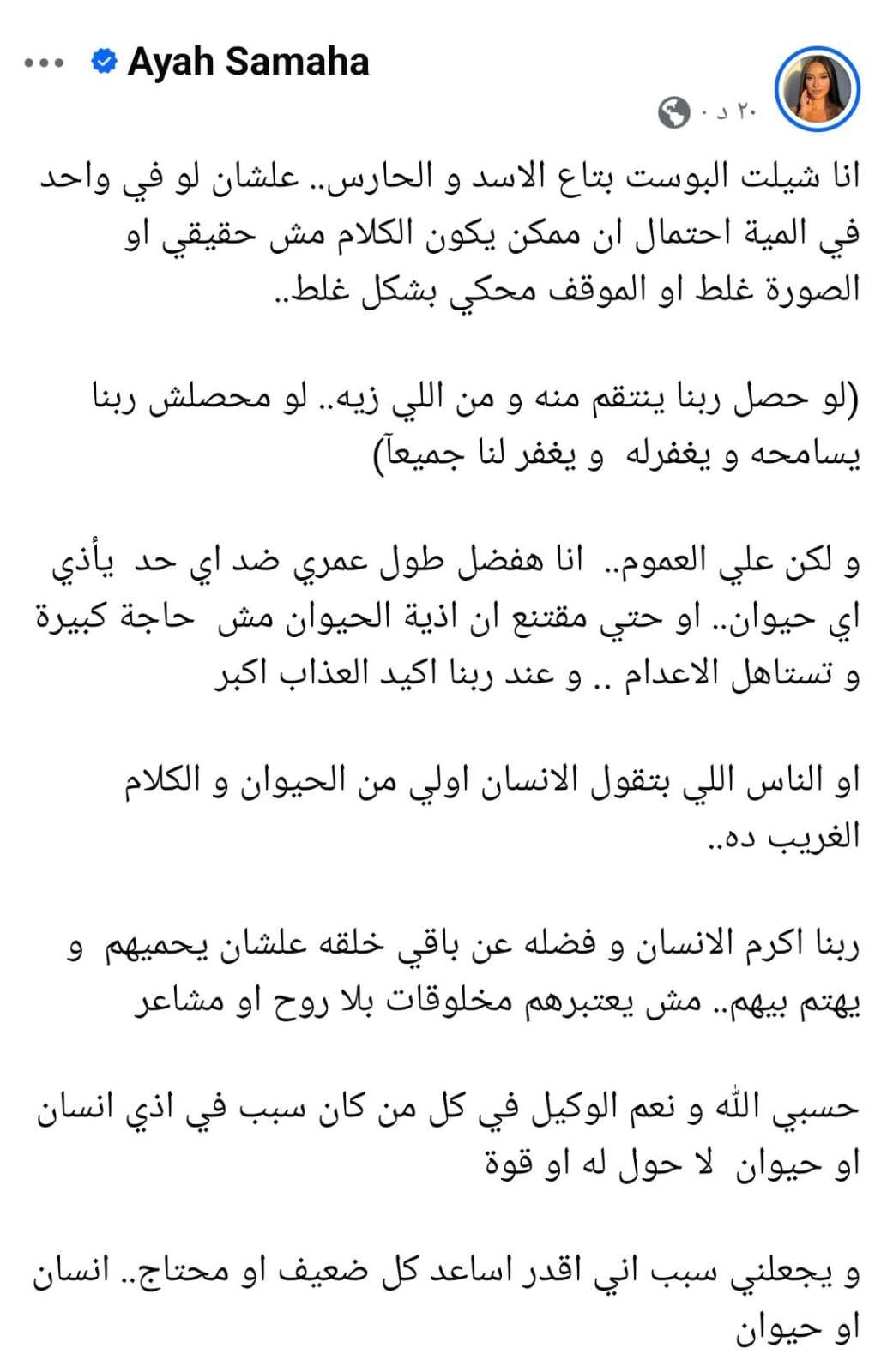Viewport: 887px width, 1372px height.
Task: Open Ayah Samaha's profile picture
Action: (x=817, y=90)
